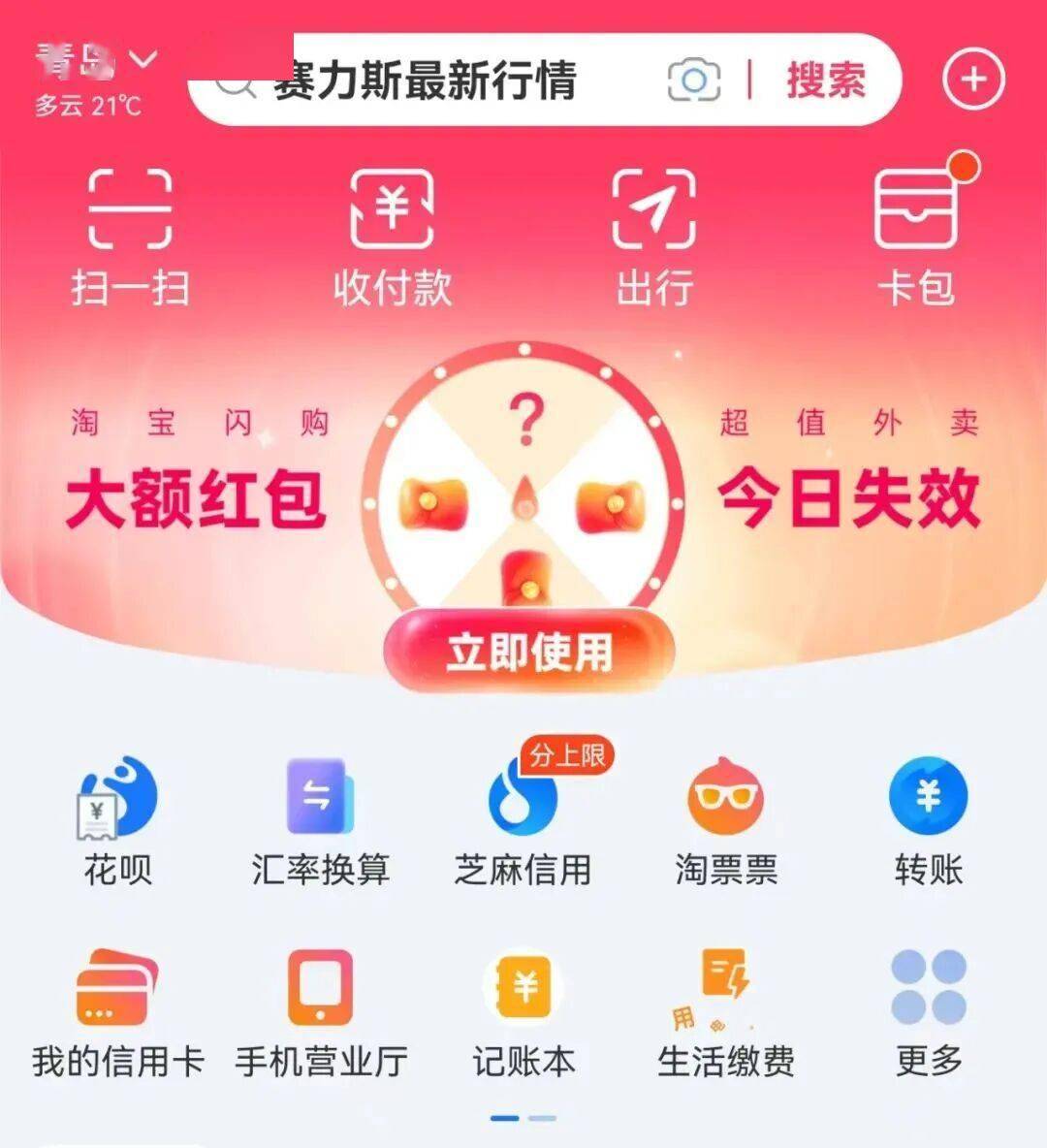Tap the search box showing 赛力斯最新行情
Image resolution: width=1047 pixels, height=1148 pixels.
(x=427, y=81)
